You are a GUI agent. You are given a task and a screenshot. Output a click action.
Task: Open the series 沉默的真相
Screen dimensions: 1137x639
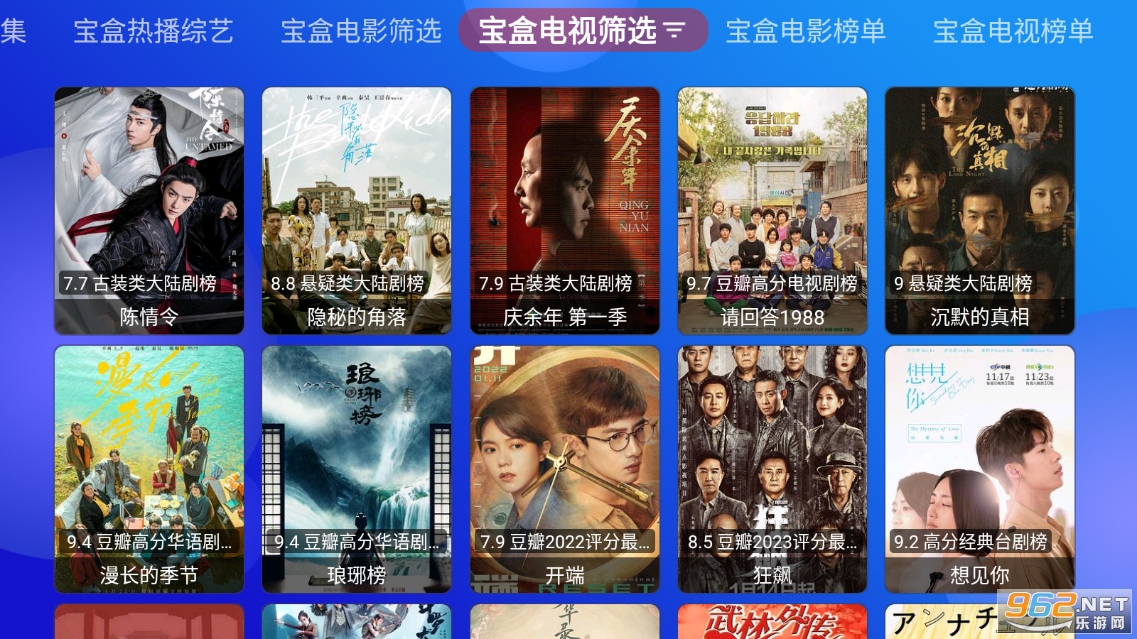980,210
